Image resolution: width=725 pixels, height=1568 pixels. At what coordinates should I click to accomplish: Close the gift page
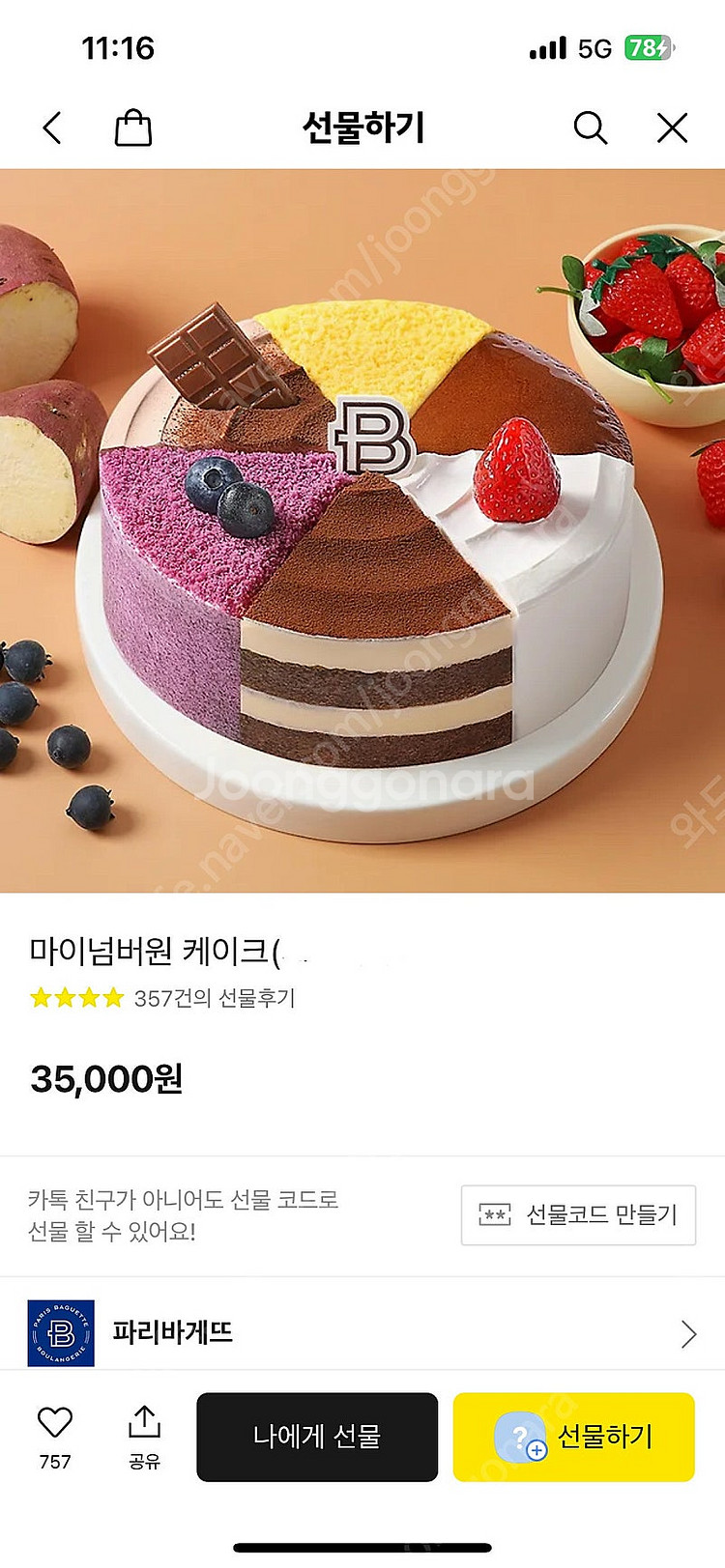(672, 128)
